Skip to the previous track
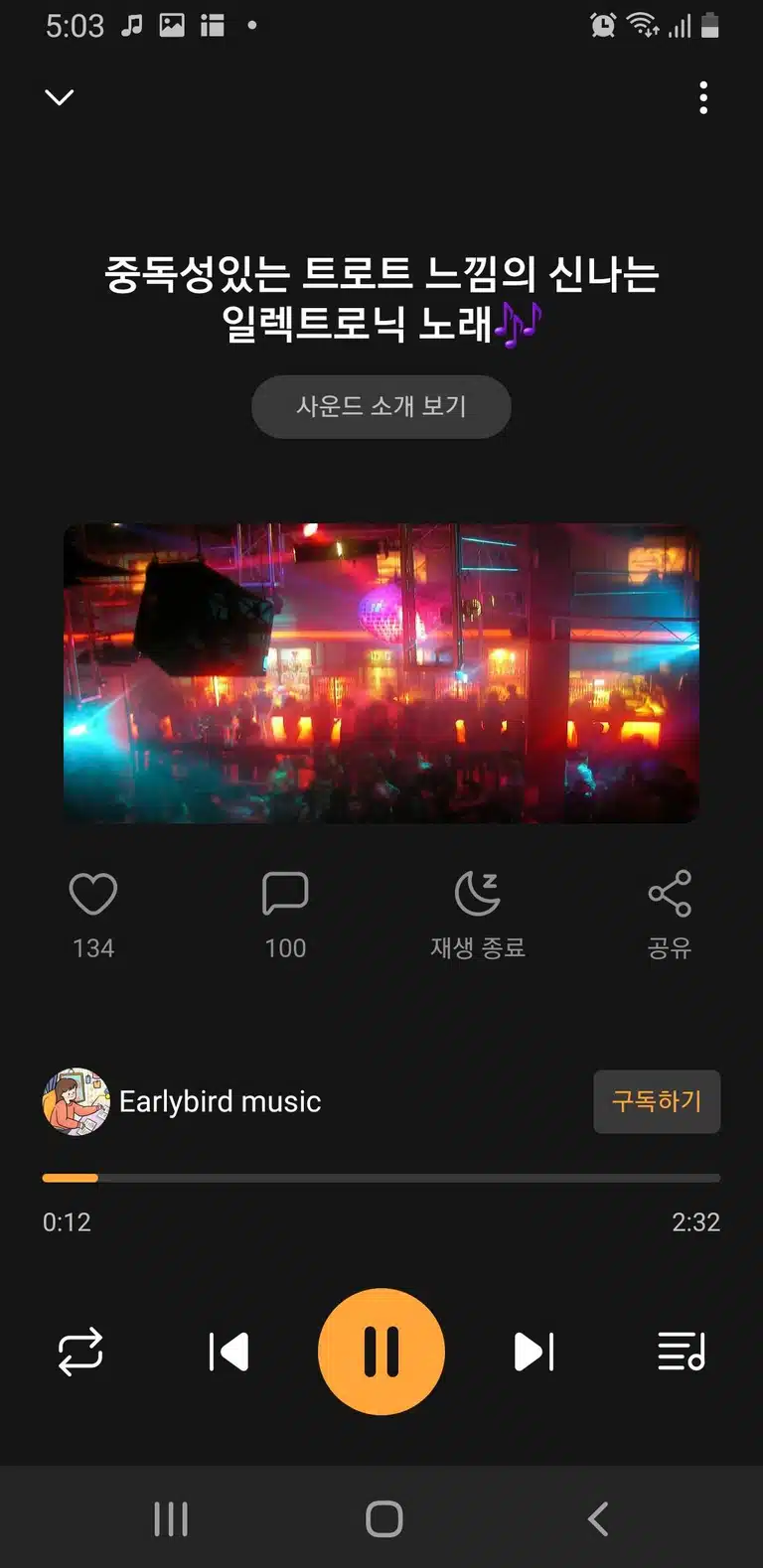 pos(229,1352)
